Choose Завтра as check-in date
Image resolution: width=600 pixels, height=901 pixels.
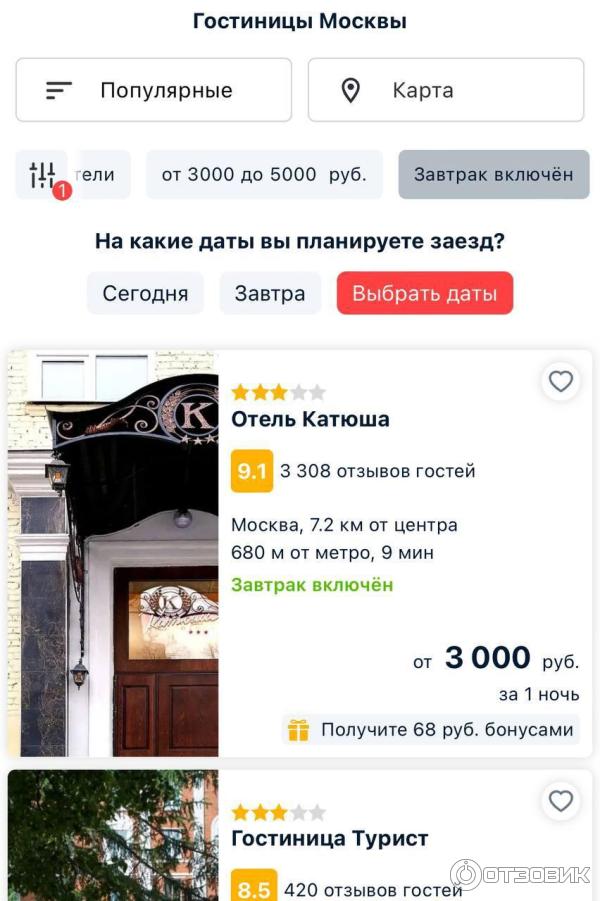[270, 294]
